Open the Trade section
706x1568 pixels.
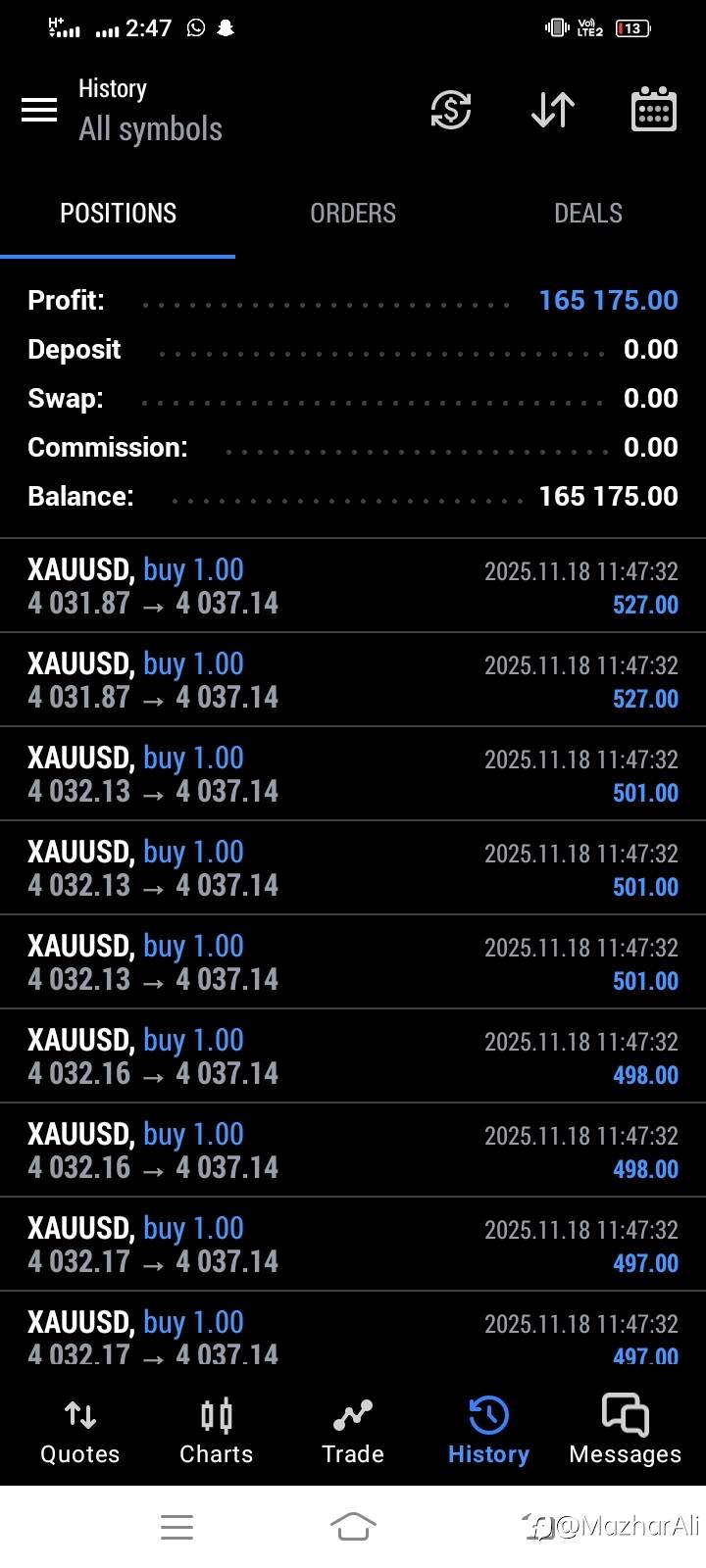353,1432
